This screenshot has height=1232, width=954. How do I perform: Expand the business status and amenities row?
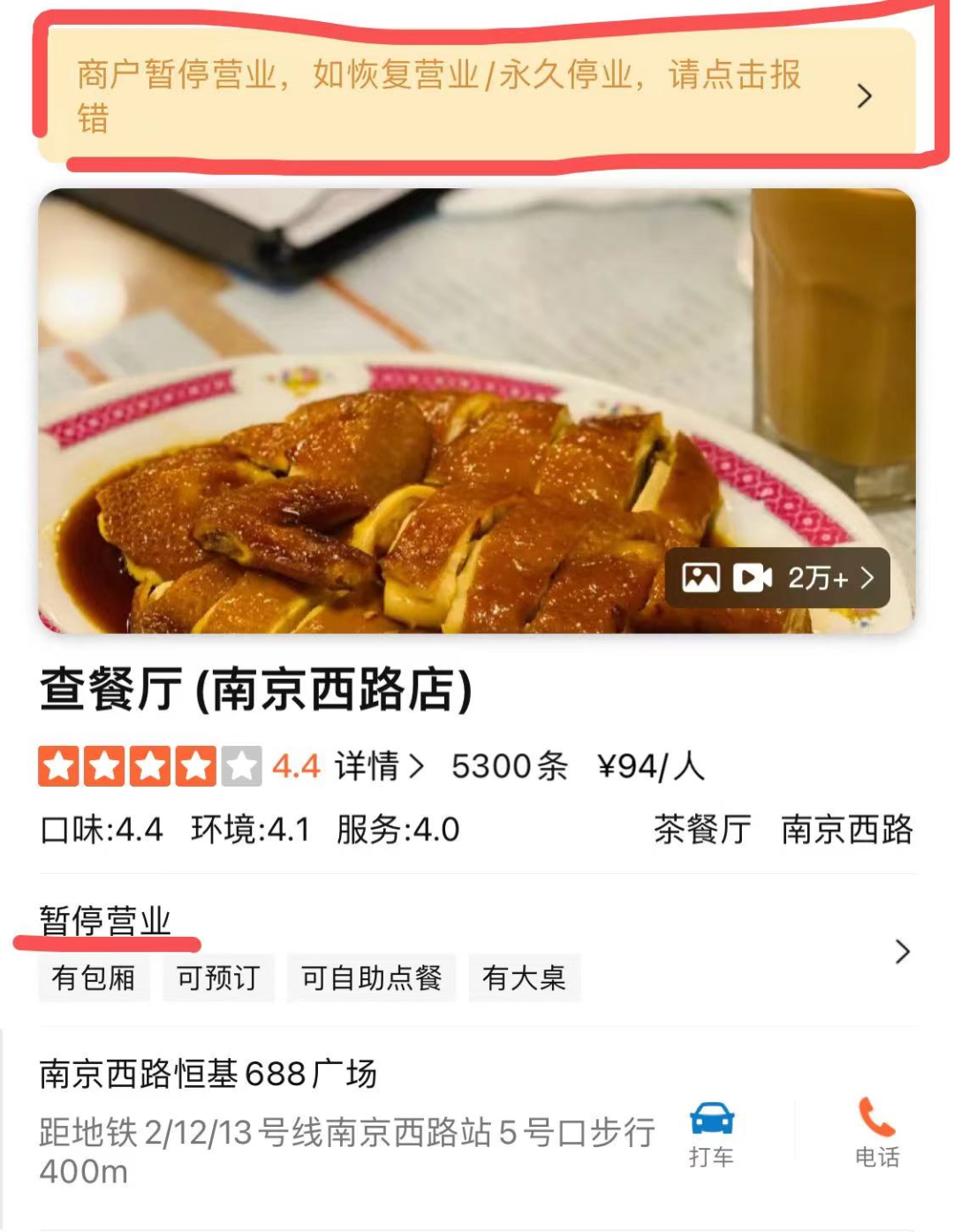click(x=902, y=952)
